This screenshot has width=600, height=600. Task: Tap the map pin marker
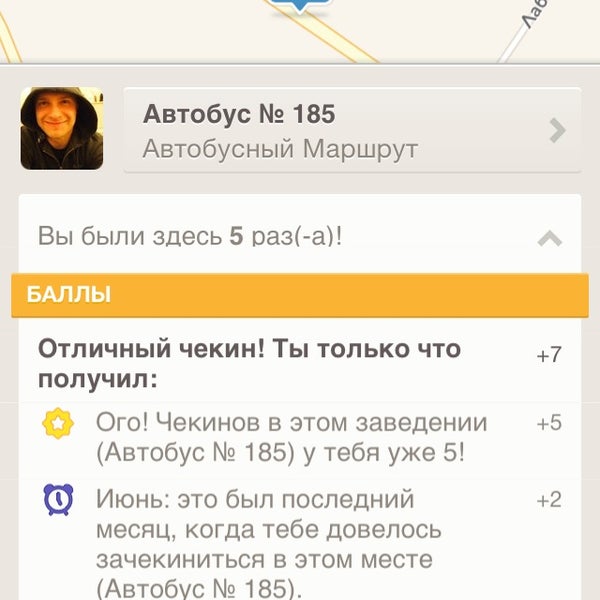coord(300,6)
